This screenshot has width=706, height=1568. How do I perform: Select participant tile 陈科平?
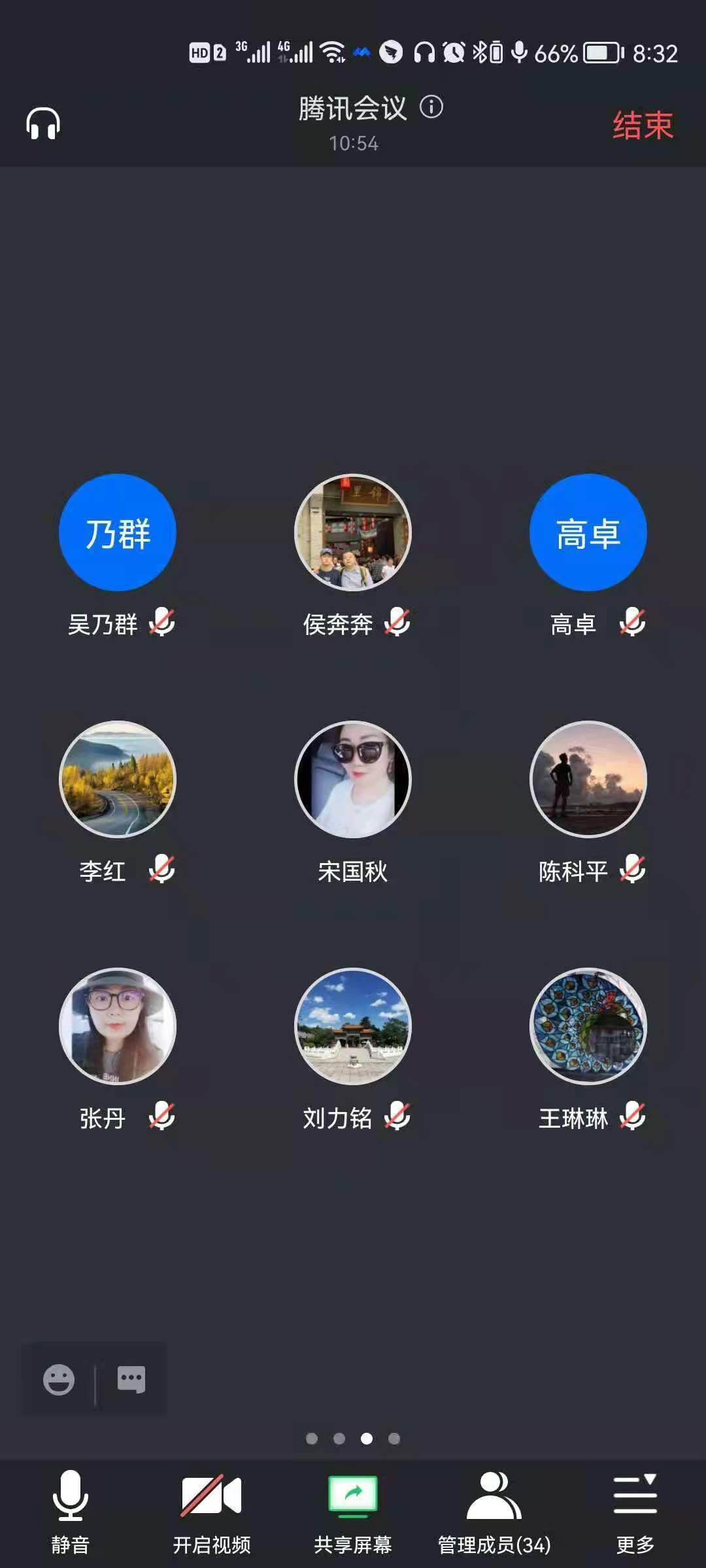coord(588,779)
